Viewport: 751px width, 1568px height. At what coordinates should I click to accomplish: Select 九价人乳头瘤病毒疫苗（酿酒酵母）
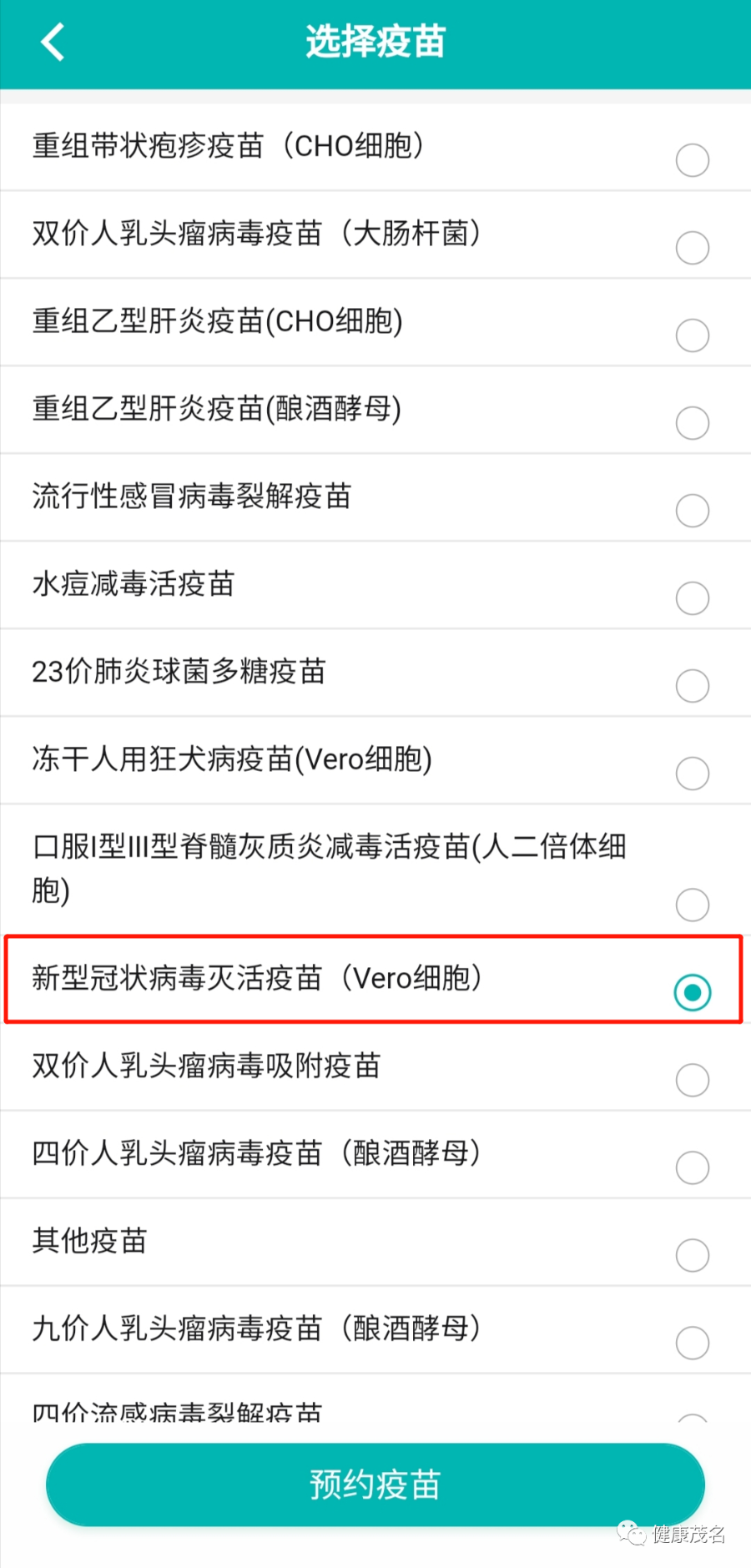point(692,1343)
